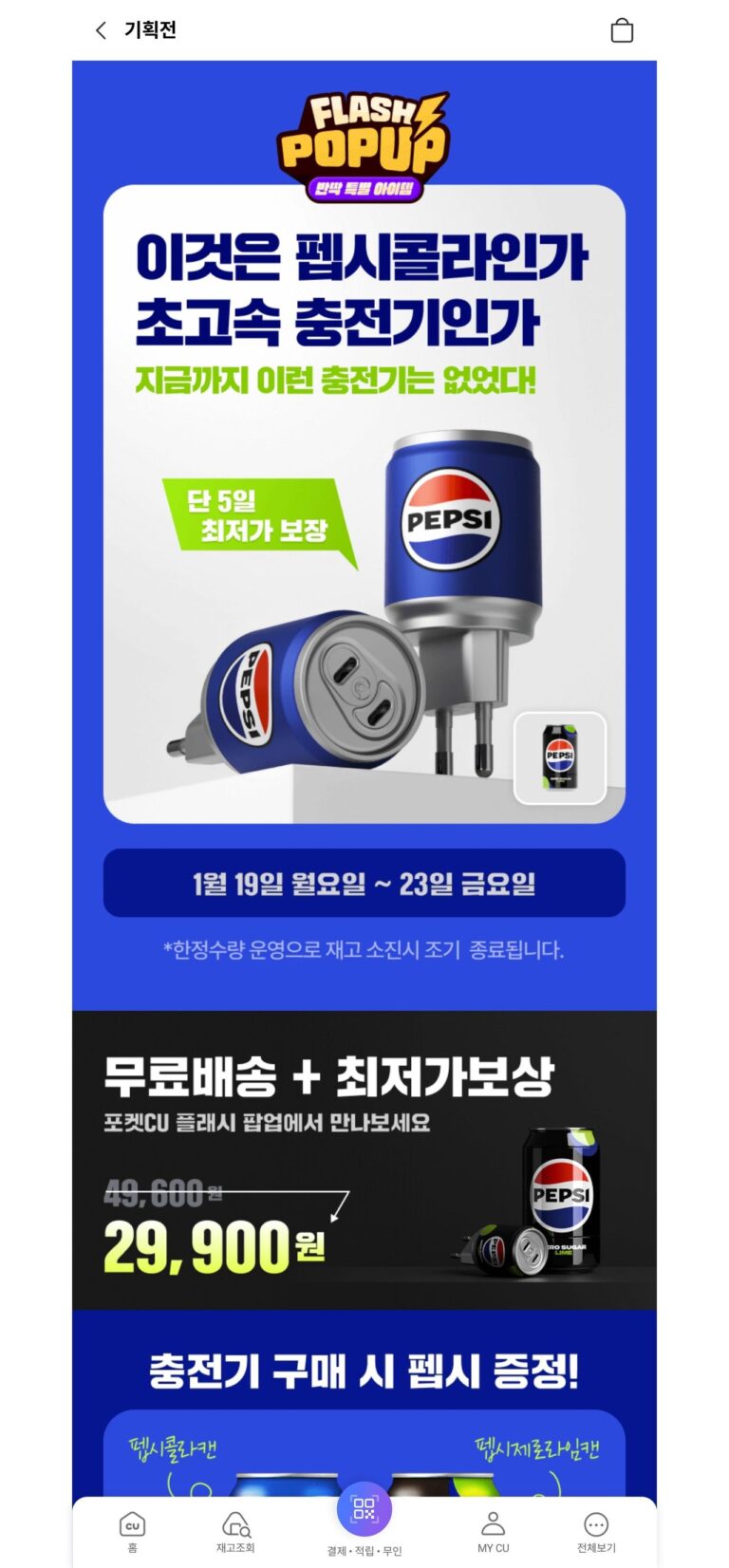The image size is (729, 1568).
Task: Open the 재고조회 tab
Action: point(235,1530)
